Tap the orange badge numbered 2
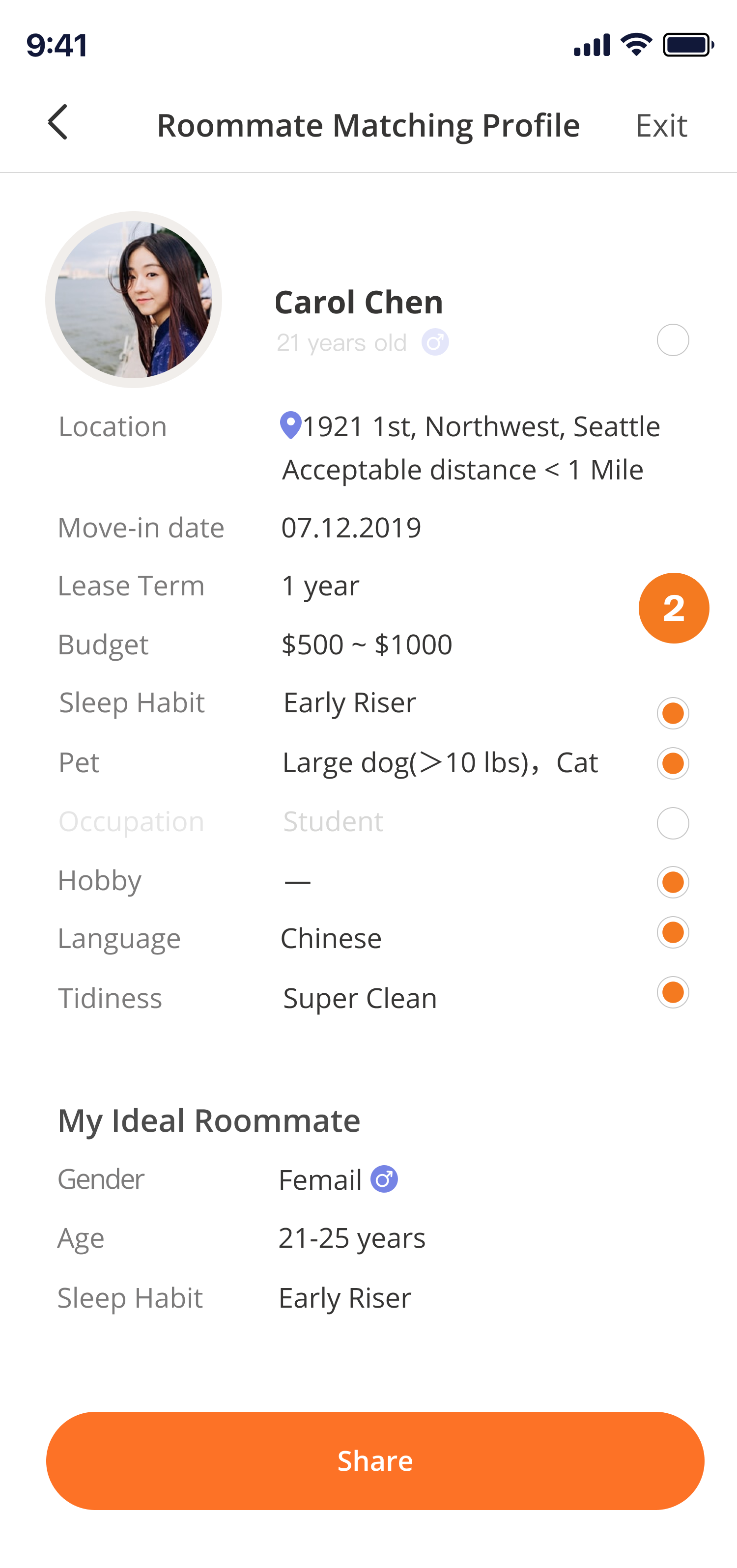Screen dimensions: 737x1568 (x=674, y=608)
